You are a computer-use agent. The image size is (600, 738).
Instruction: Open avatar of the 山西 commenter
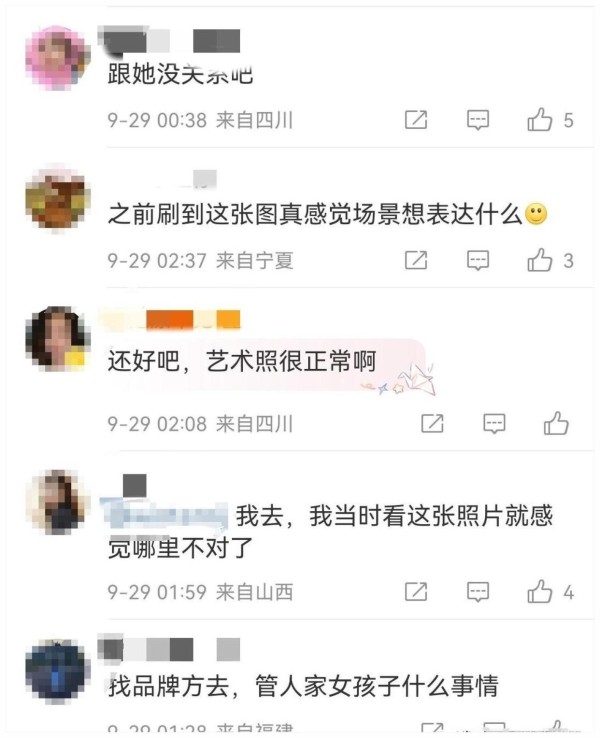click(57, 501)
